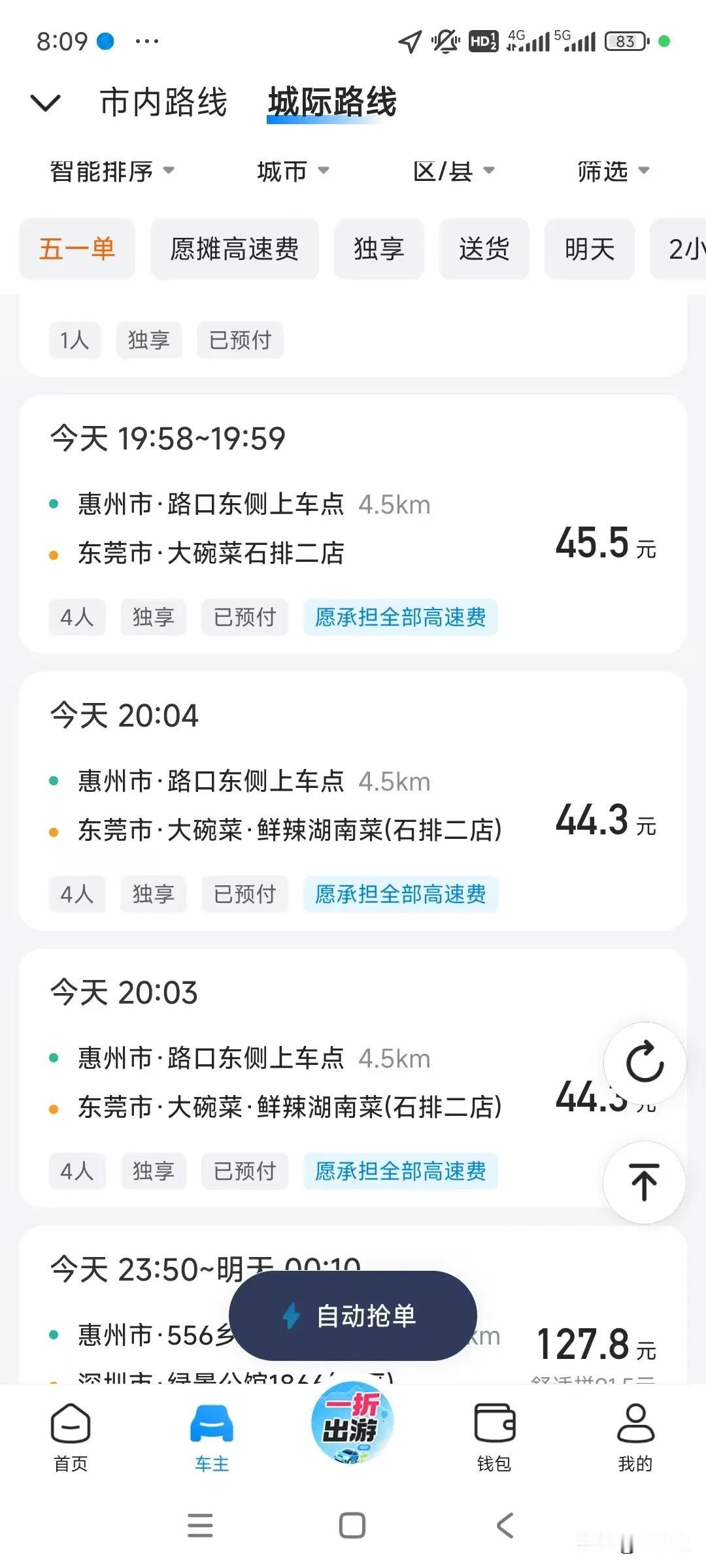Open the 一折出游 promotion
Screen dimensions: 706x1568
352,1423
